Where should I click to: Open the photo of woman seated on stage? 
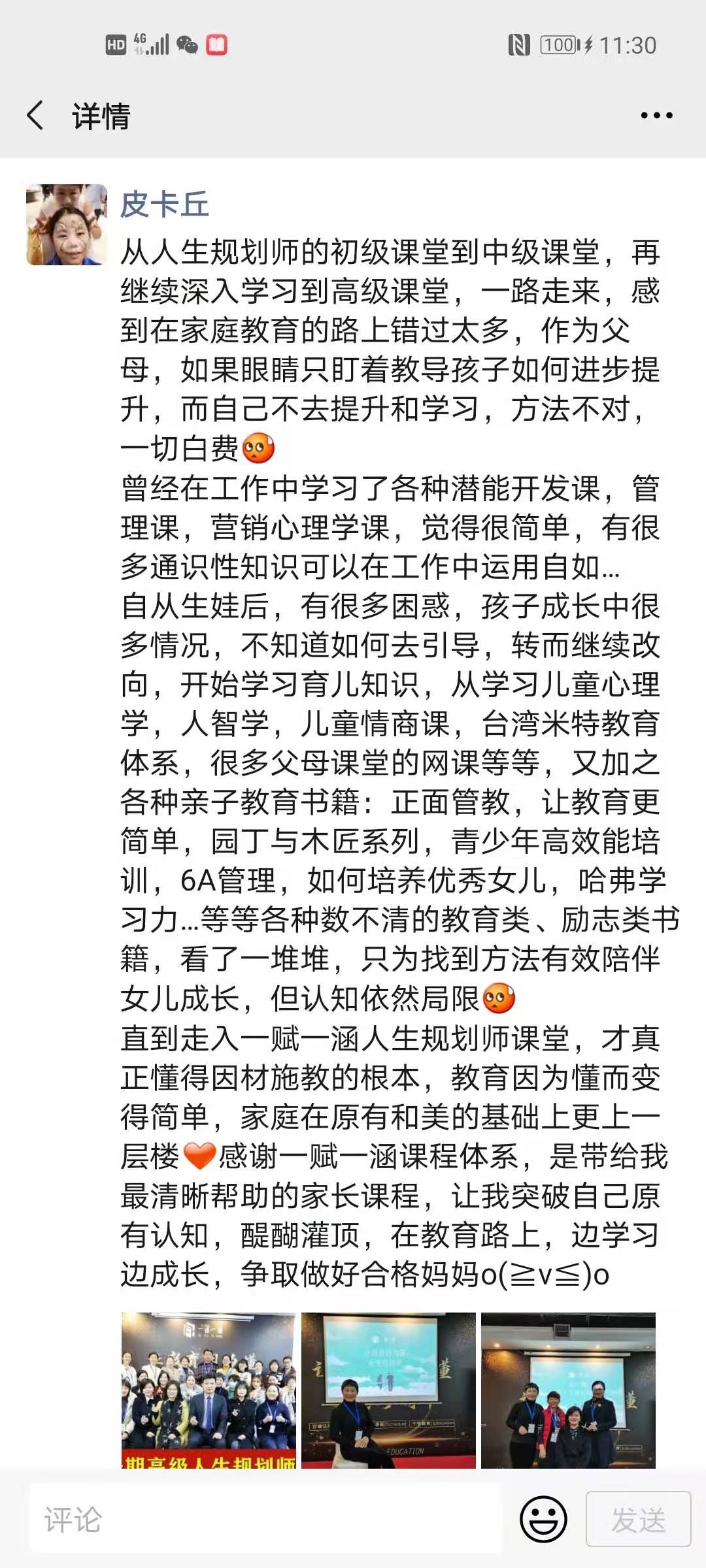tap(388, 1390)
